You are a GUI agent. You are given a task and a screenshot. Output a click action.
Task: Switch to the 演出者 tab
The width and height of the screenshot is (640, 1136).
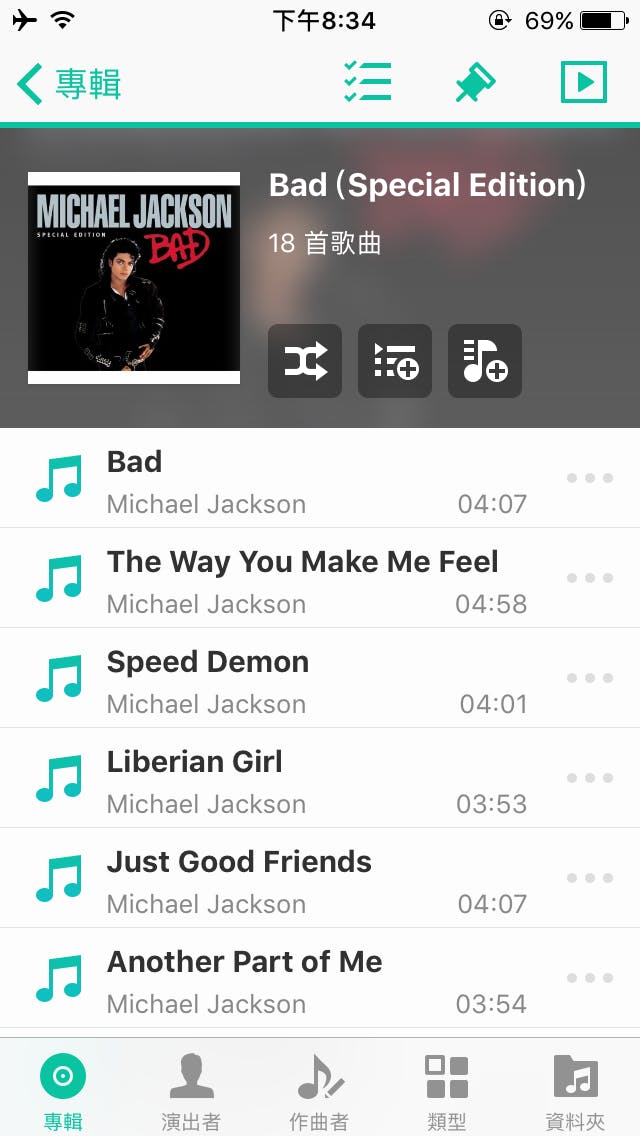(x=191, y=1090)
